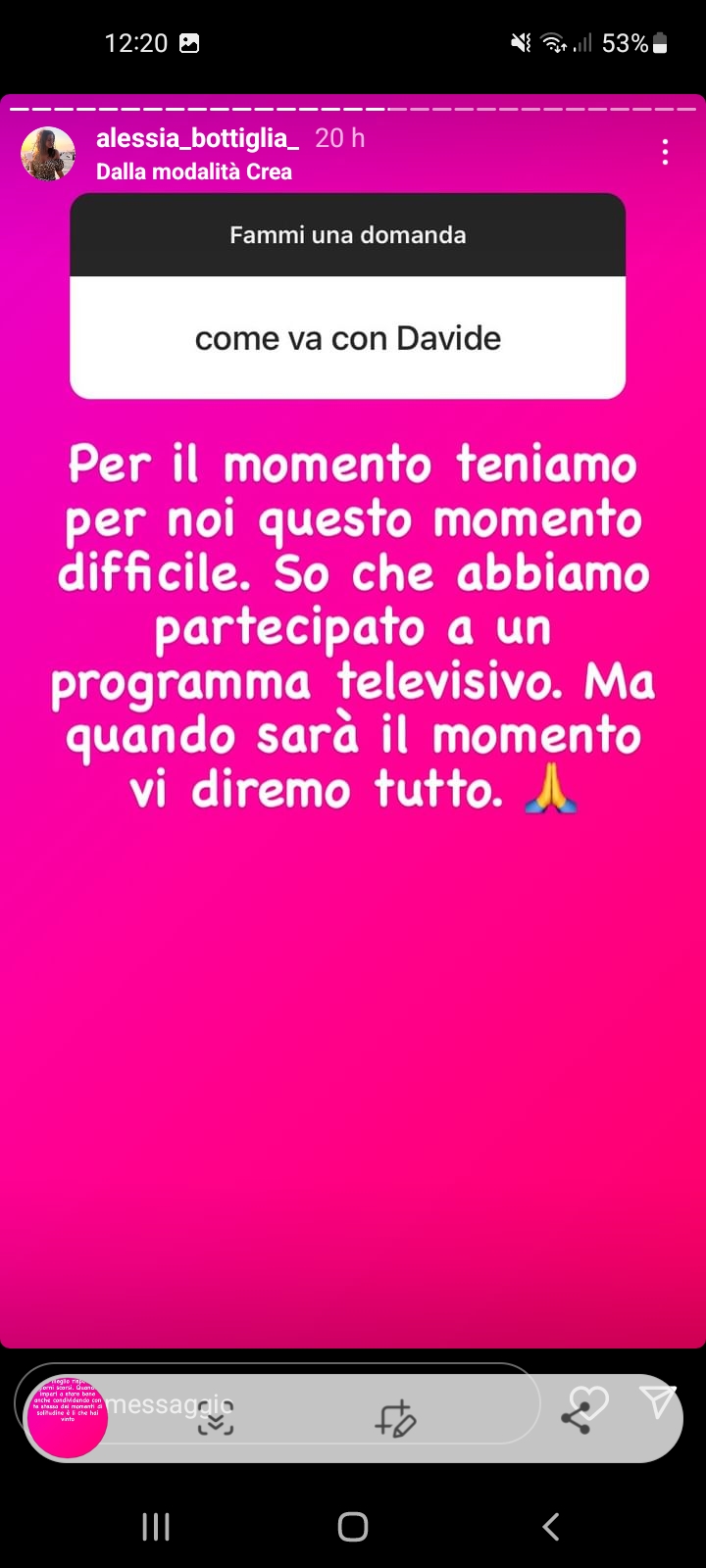This screenshot has height=1568, width=706.
Task: Open alessia_bottiglia_ username link
Action: tap(197, 138)
